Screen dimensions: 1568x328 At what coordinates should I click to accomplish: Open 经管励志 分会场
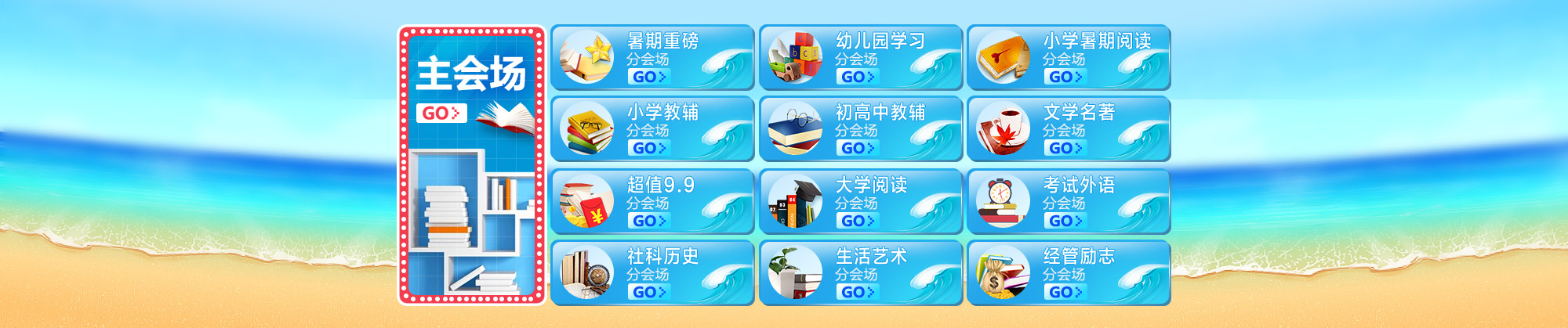click(1068, 272)
